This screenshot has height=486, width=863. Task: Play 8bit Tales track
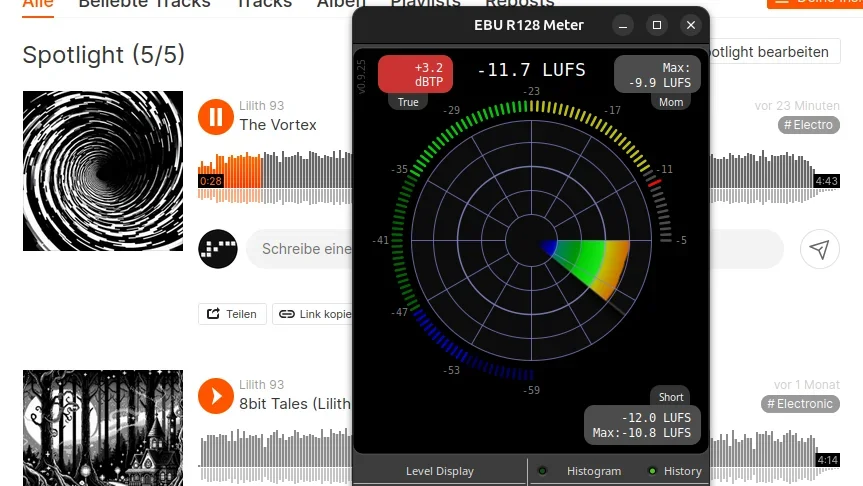[215, 395]
